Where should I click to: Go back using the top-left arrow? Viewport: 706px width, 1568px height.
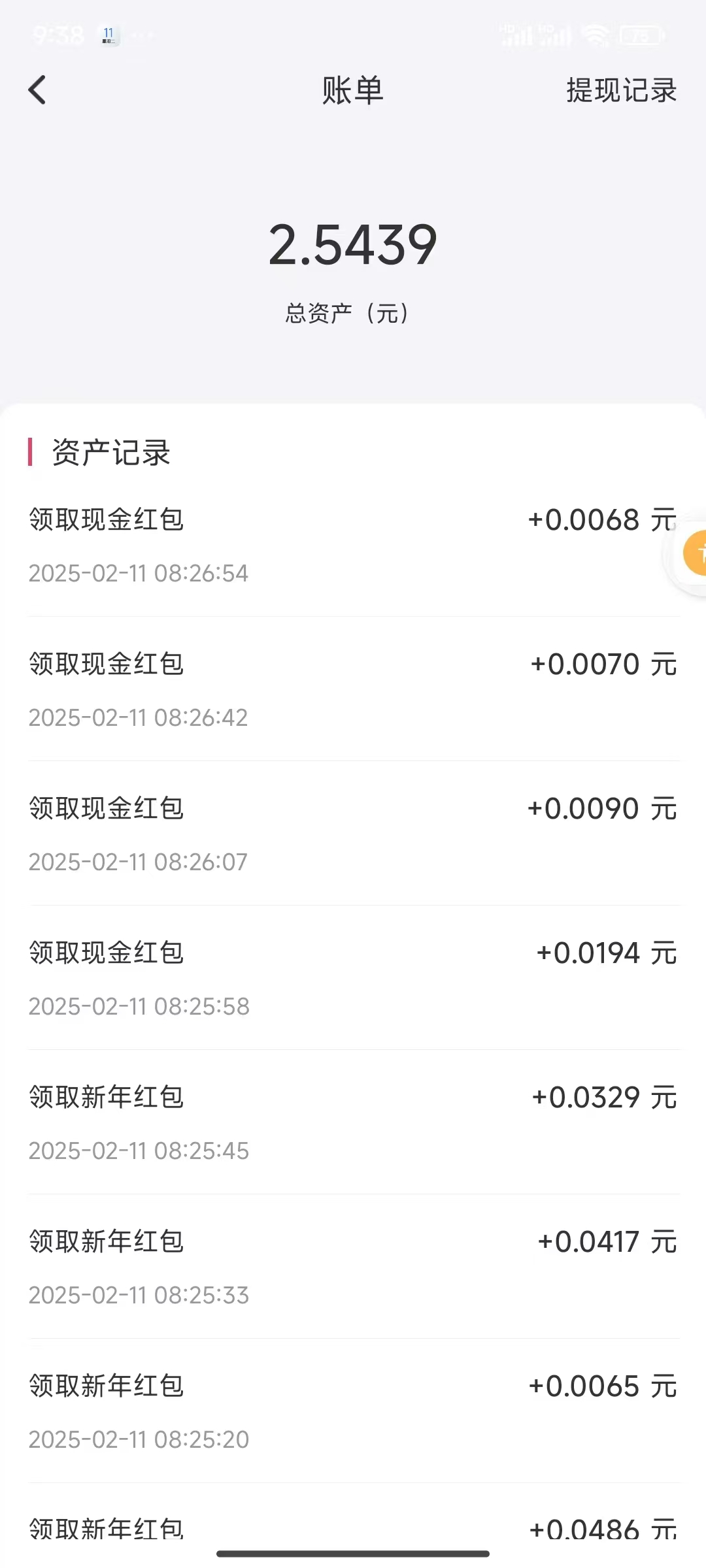(37, 90)
